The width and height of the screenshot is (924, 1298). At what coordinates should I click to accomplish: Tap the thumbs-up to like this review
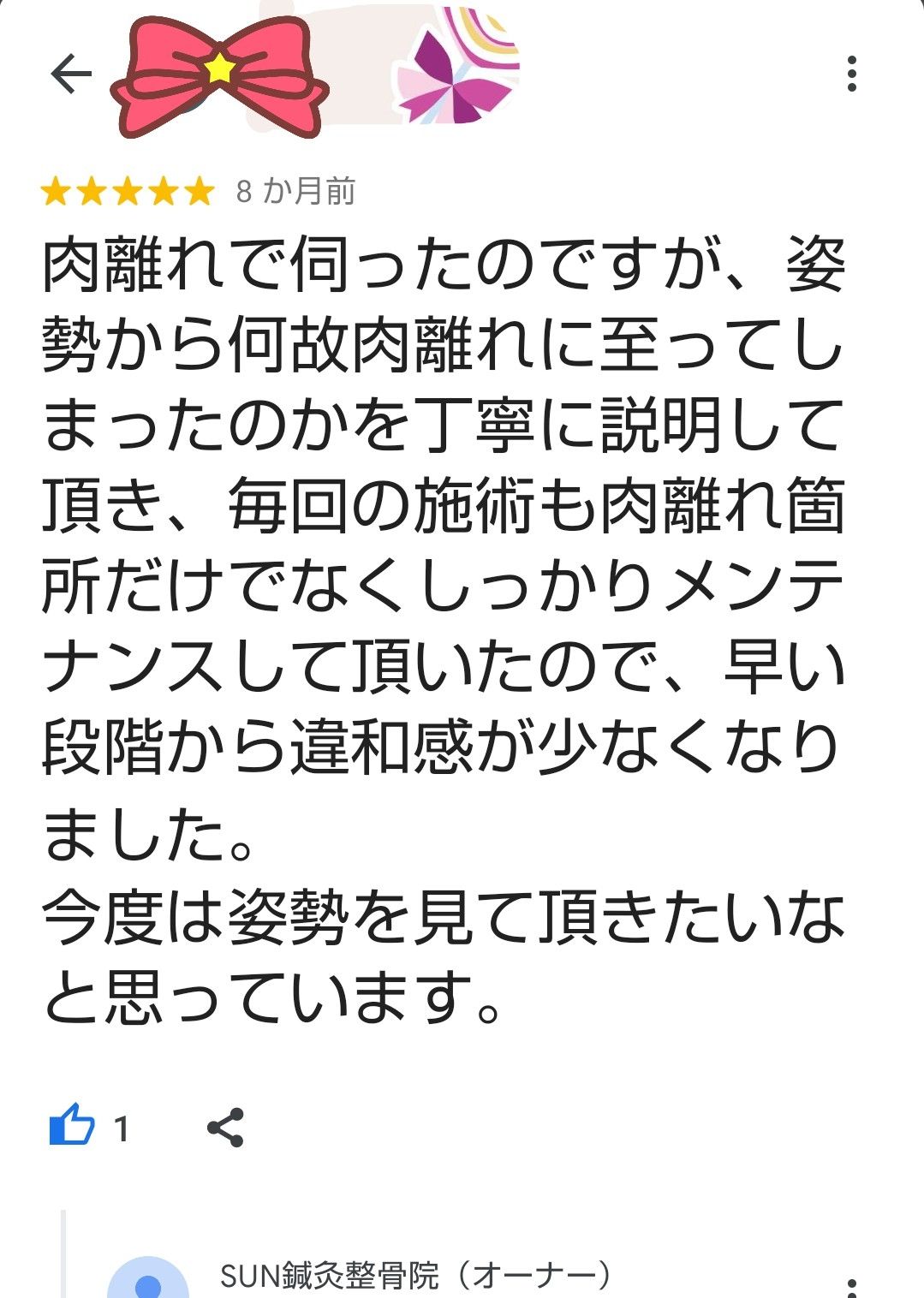pyautogui.click(x=72, y=1126)
